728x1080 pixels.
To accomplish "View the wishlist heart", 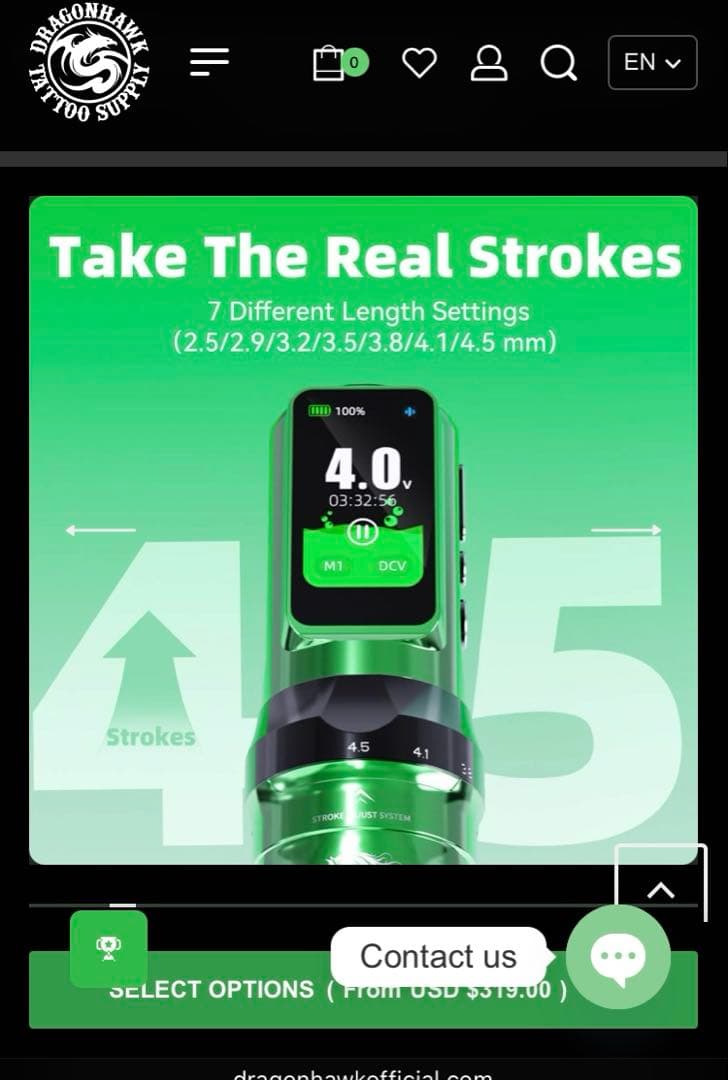I will 419,63.
